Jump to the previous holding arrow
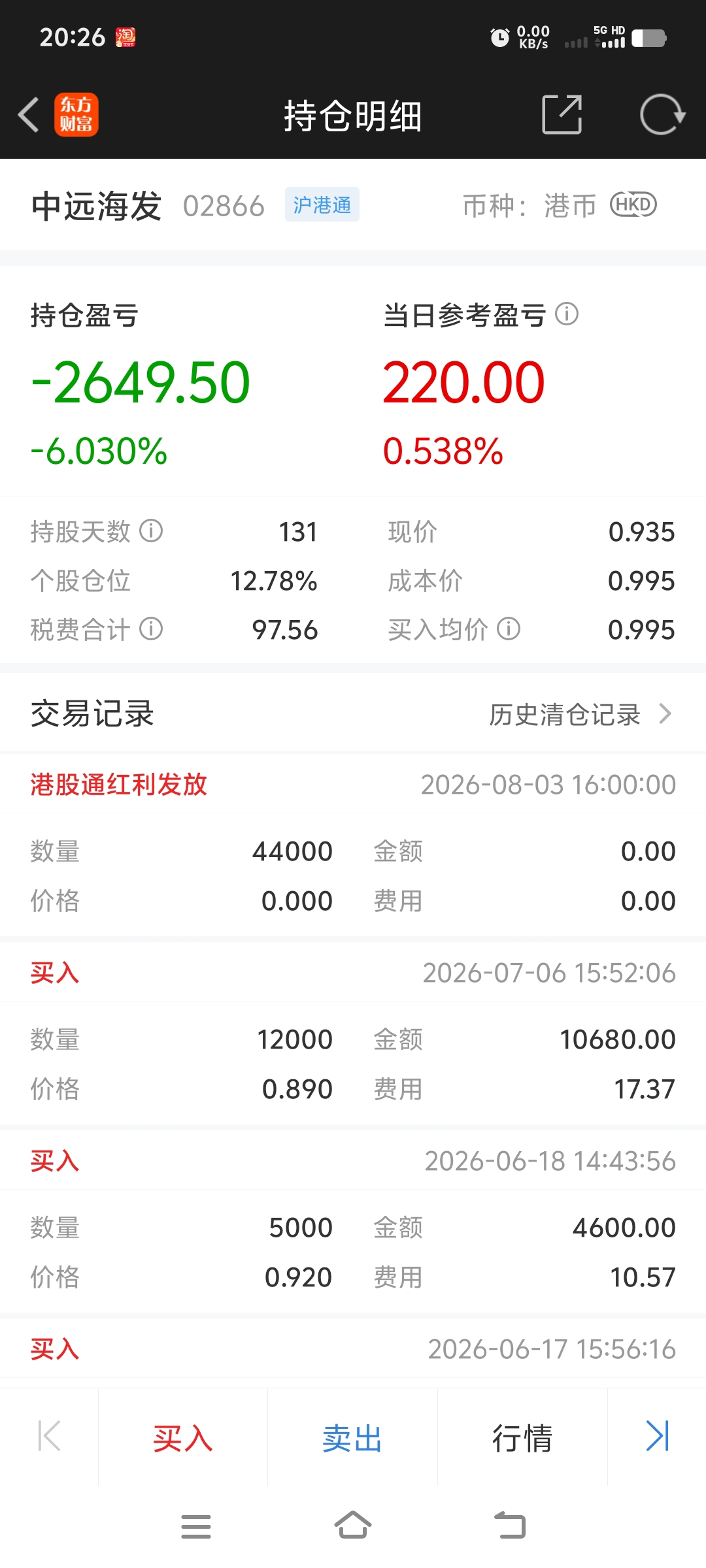Screen dimensions: 706x1568 [49, 1436]
